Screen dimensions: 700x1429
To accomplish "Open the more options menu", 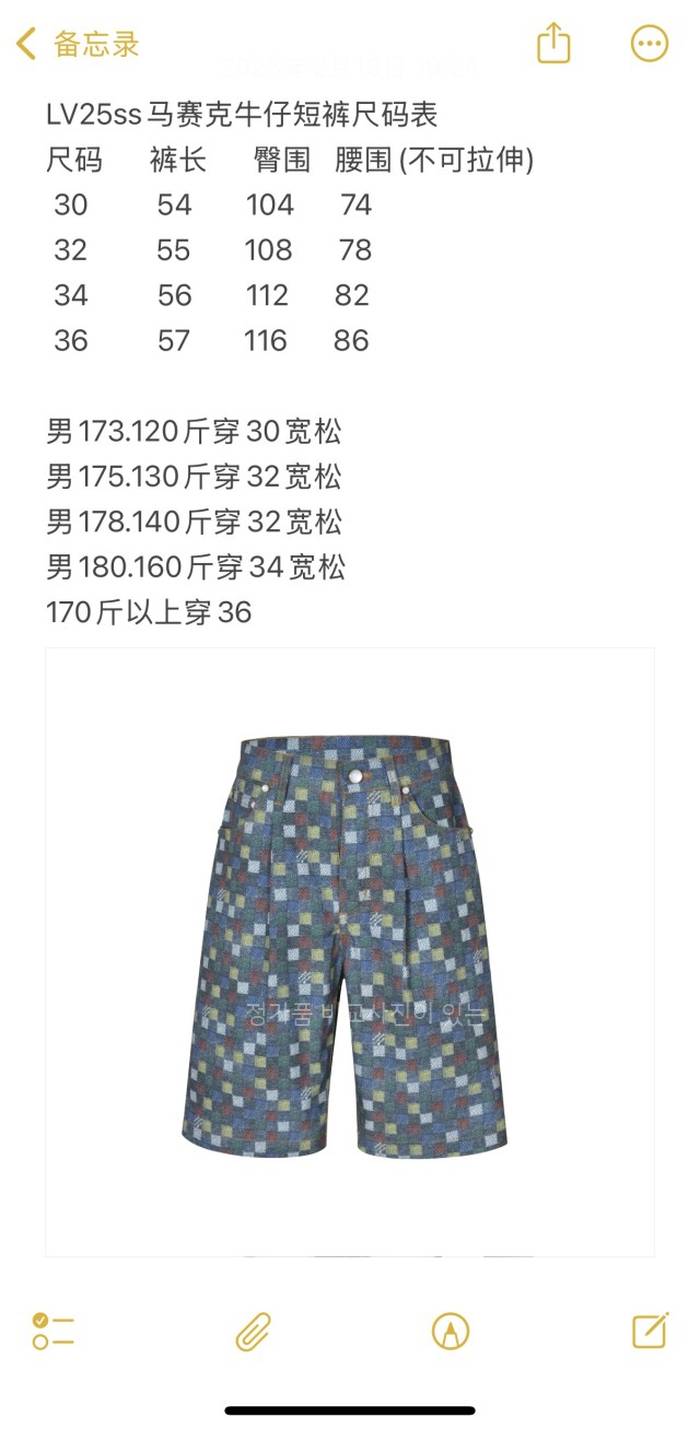I will (x=649, y=44).
